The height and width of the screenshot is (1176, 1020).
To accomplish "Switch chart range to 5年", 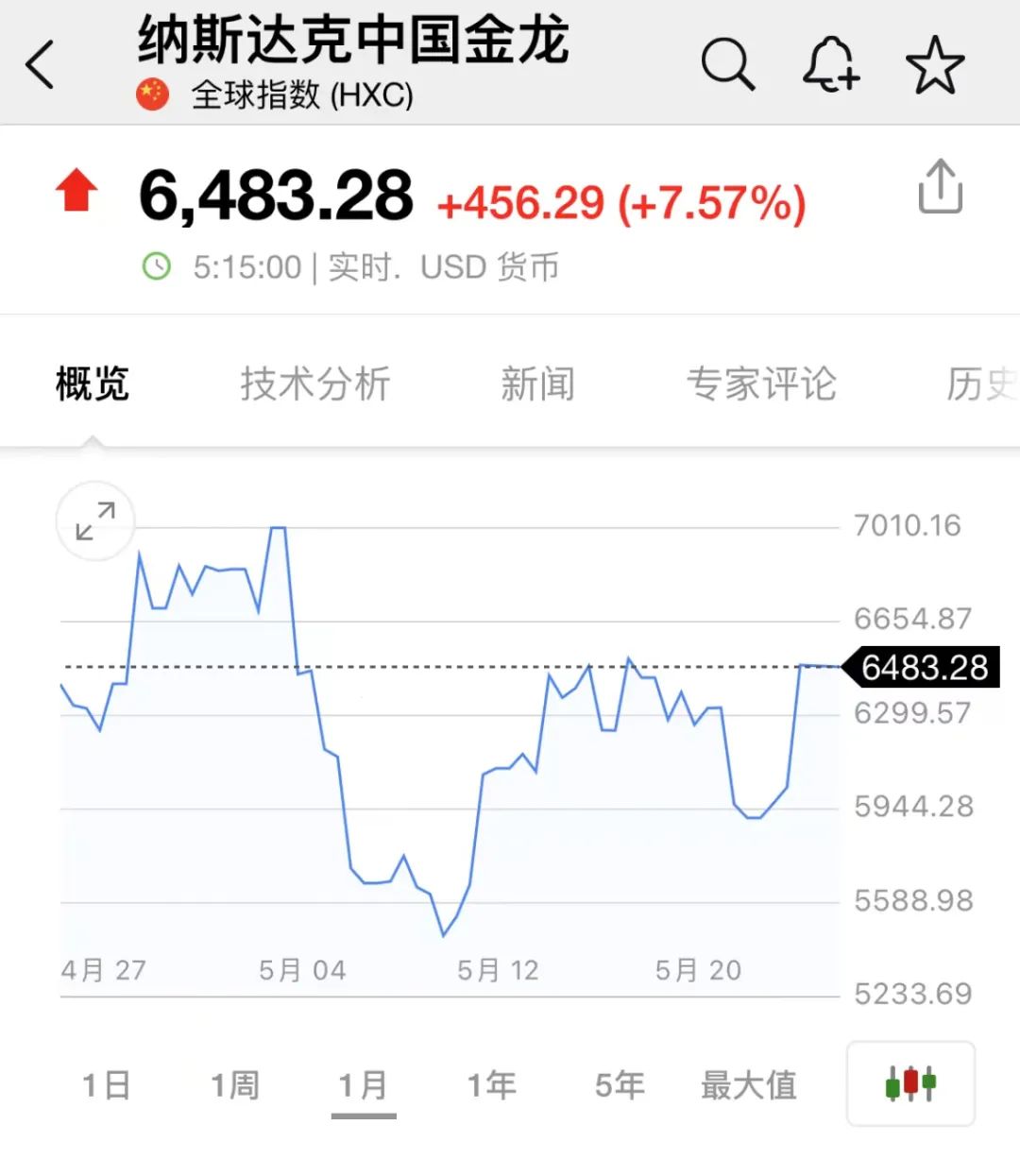I will (x=620, y=1085).
